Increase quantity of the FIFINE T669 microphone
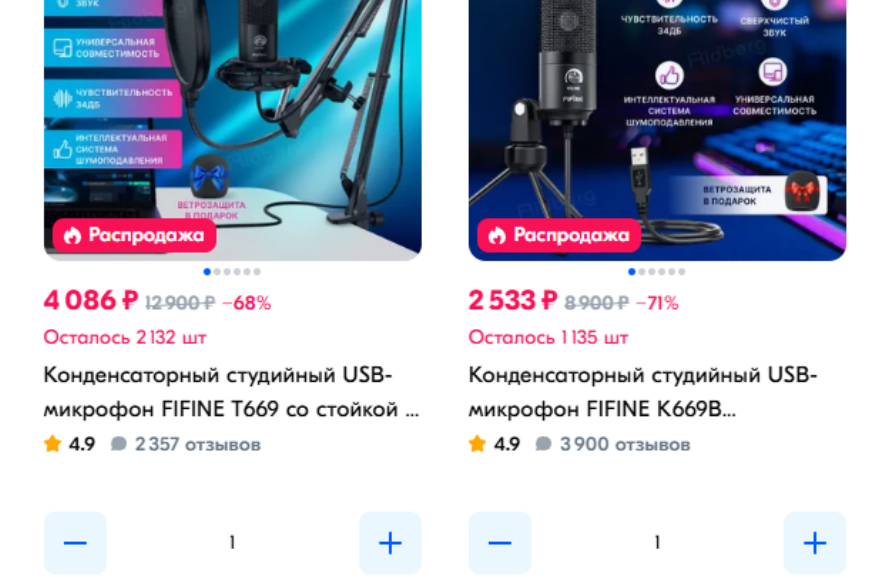 [390, 543]
